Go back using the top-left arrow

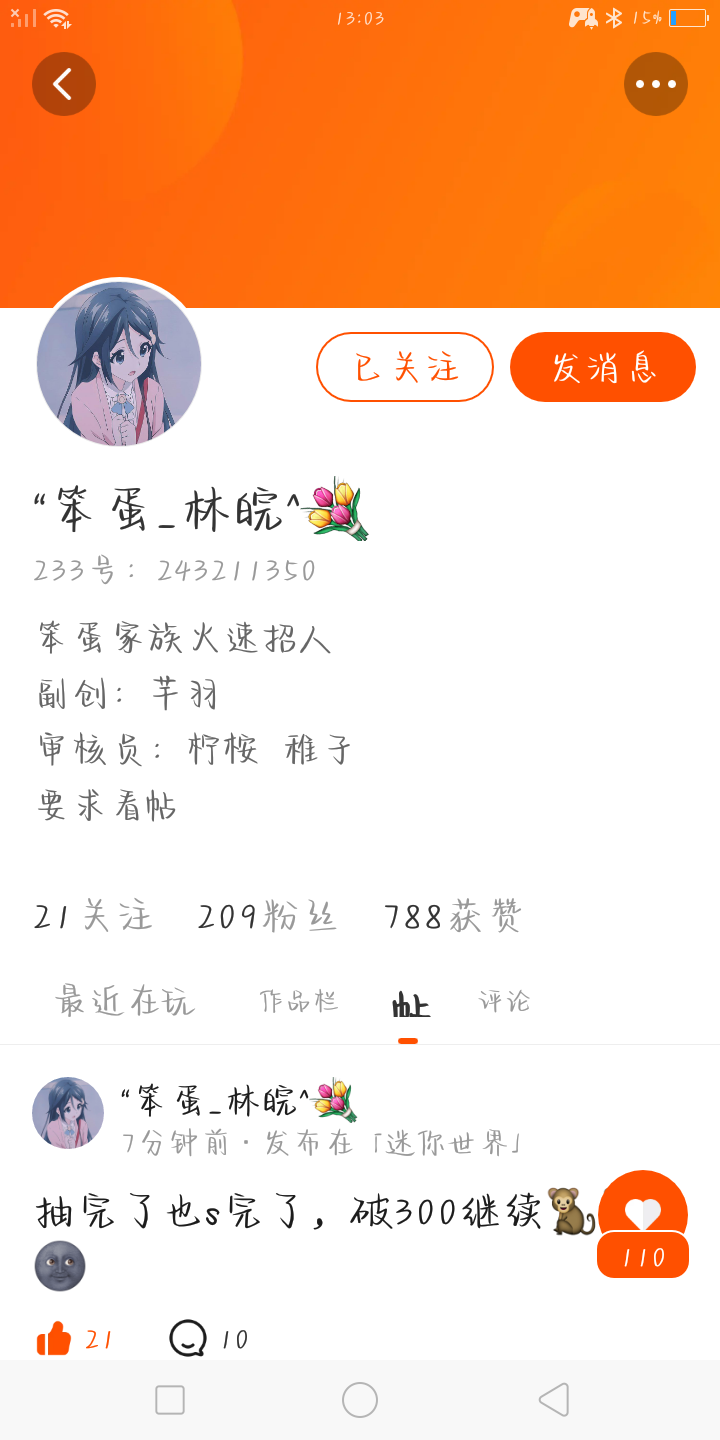pos(64,84)
